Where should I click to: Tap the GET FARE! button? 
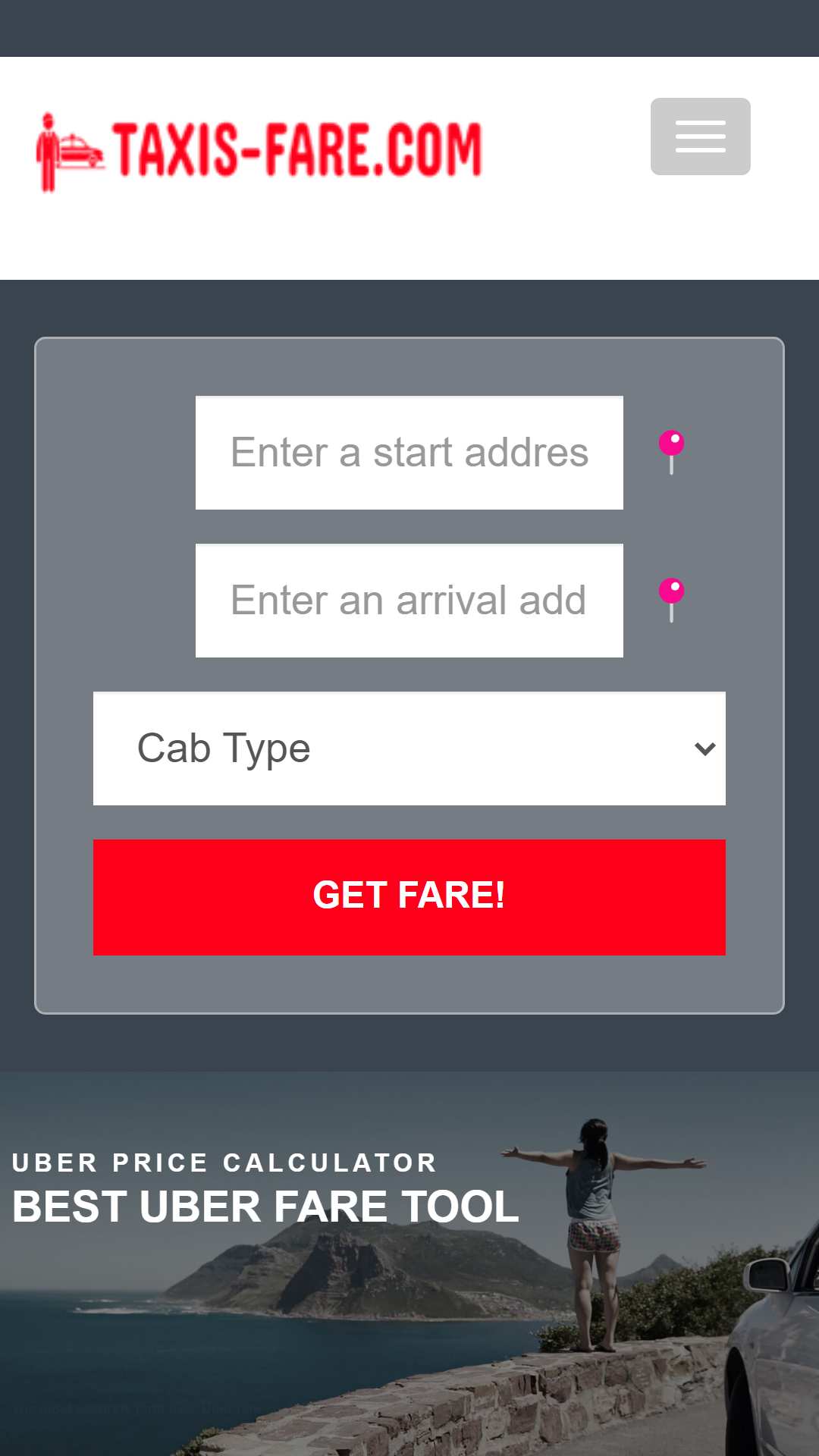coord(409,897)
